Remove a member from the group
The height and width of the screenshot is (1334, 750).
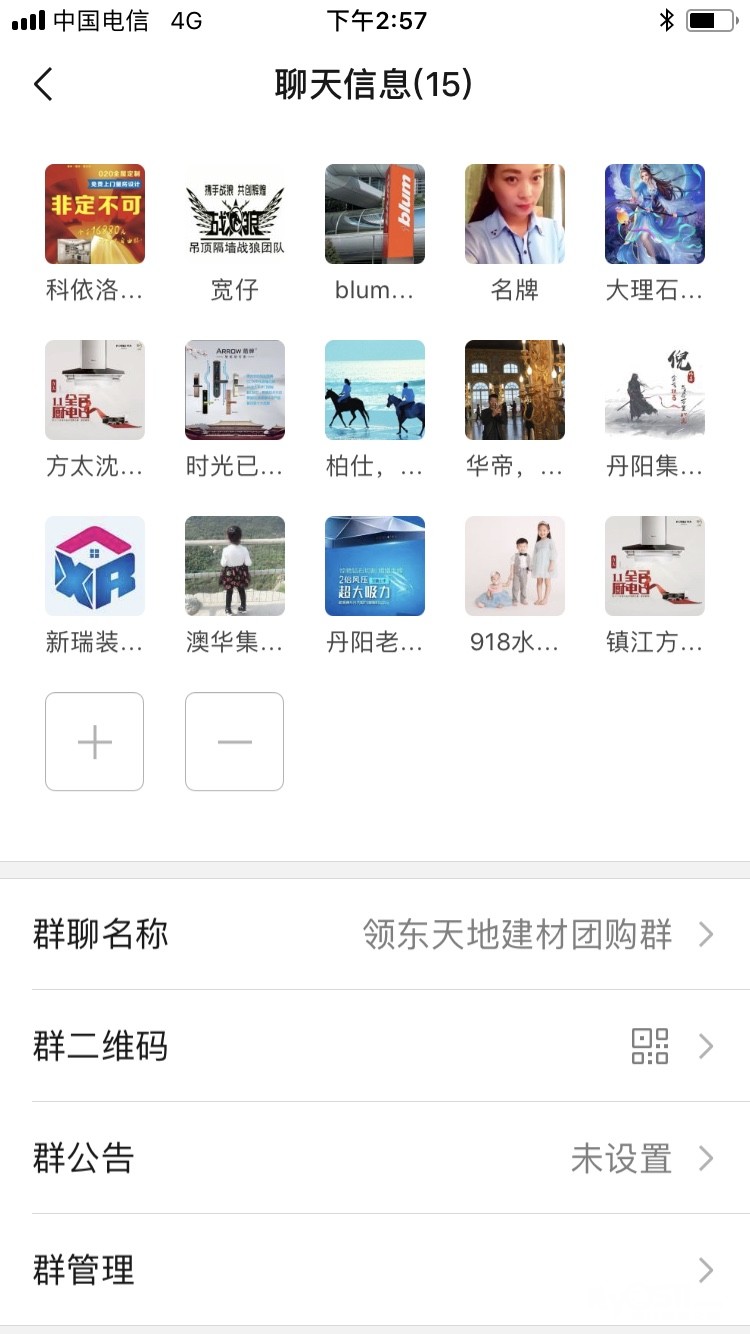(234, 742)
